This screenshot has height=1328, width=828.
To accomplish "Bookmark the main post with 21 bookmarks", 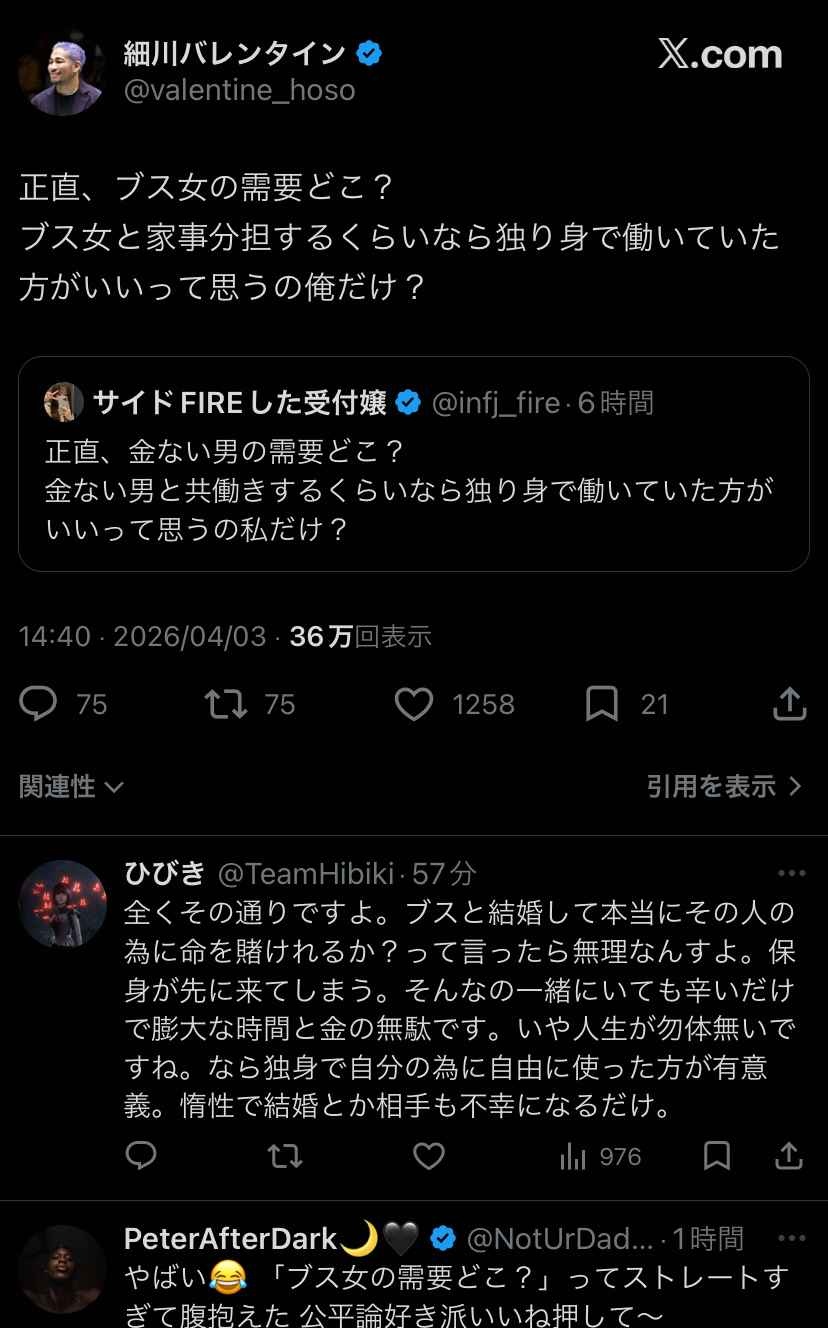I will tap(601, 705).
